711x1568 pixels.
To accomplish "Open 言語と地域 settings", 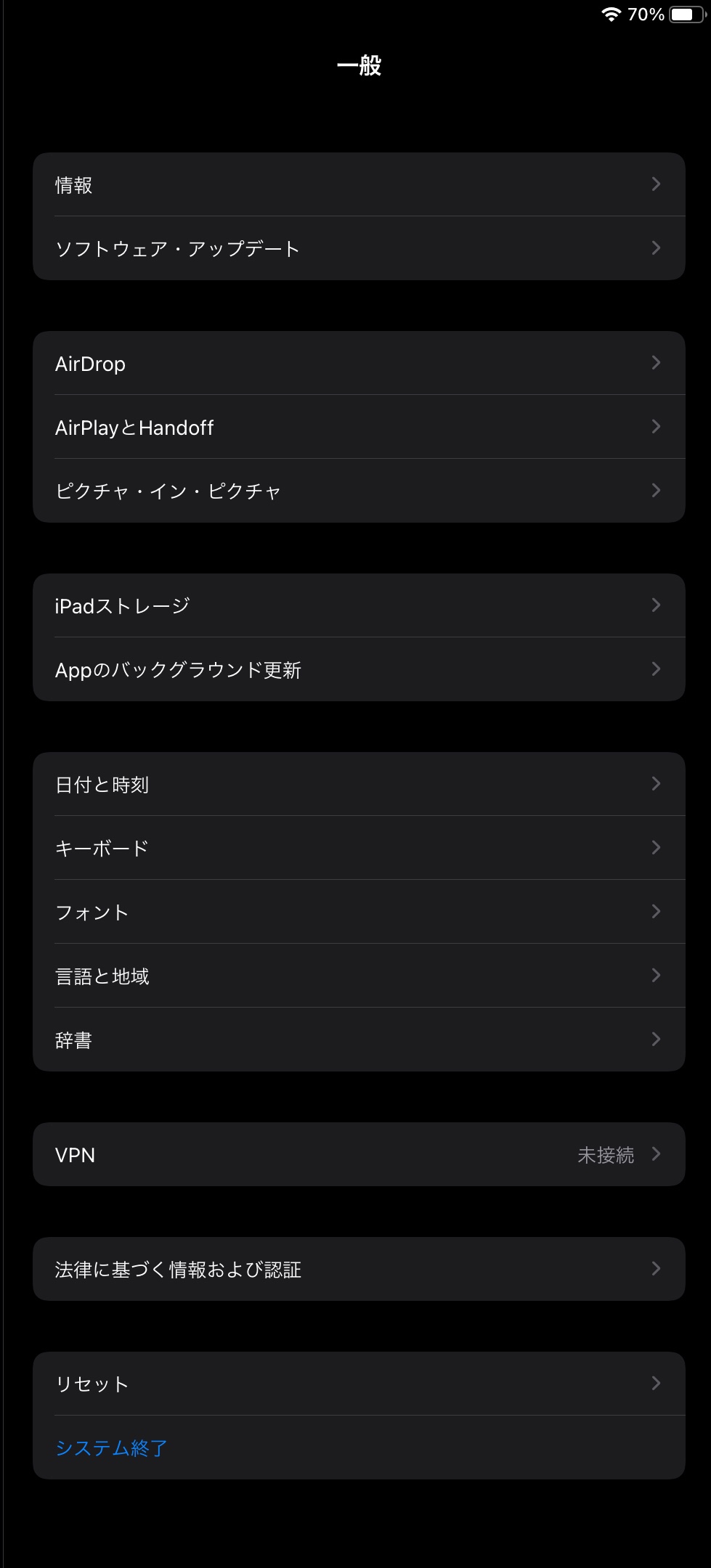I will coord(359,976).
